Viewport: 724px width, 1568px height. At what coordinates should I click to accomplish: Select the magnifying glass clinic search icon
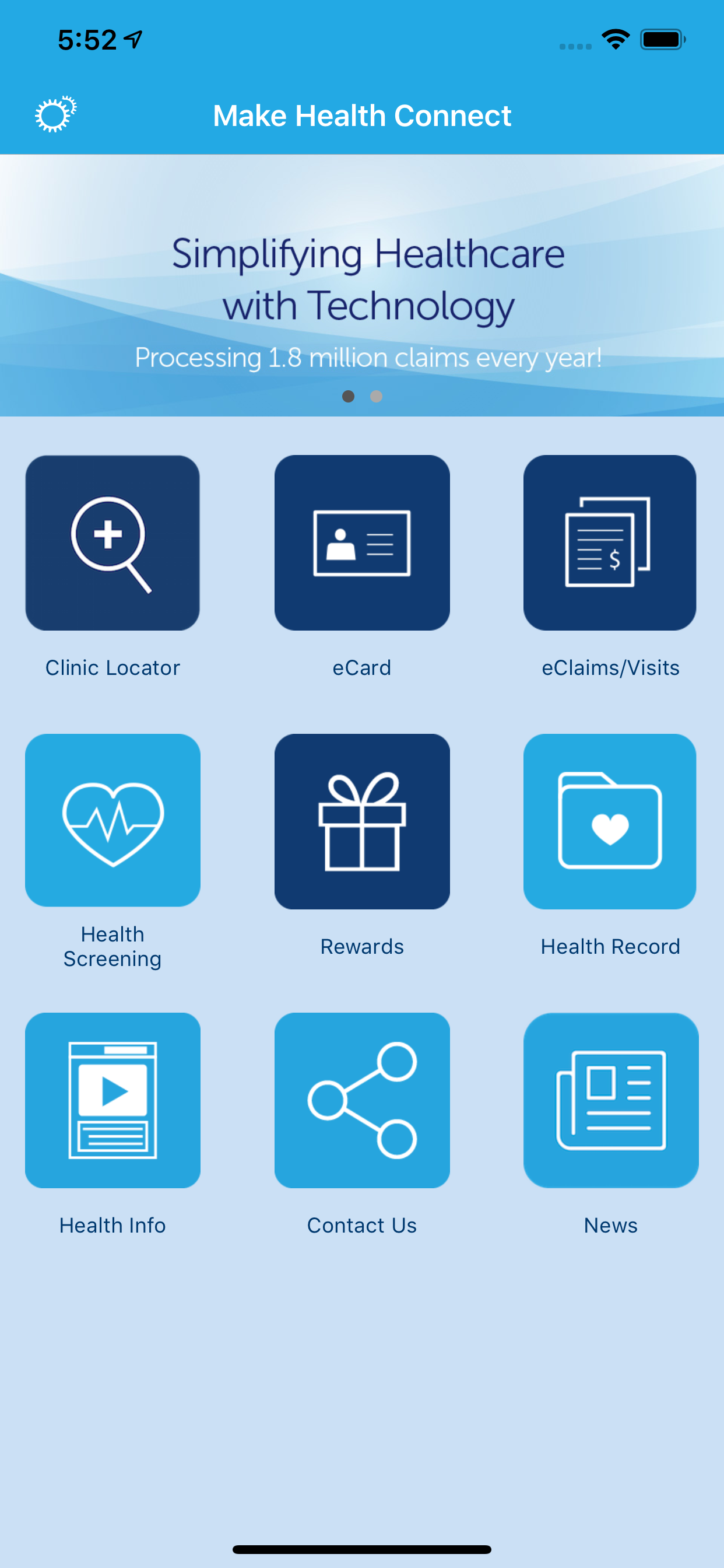(x=113, y=542)
